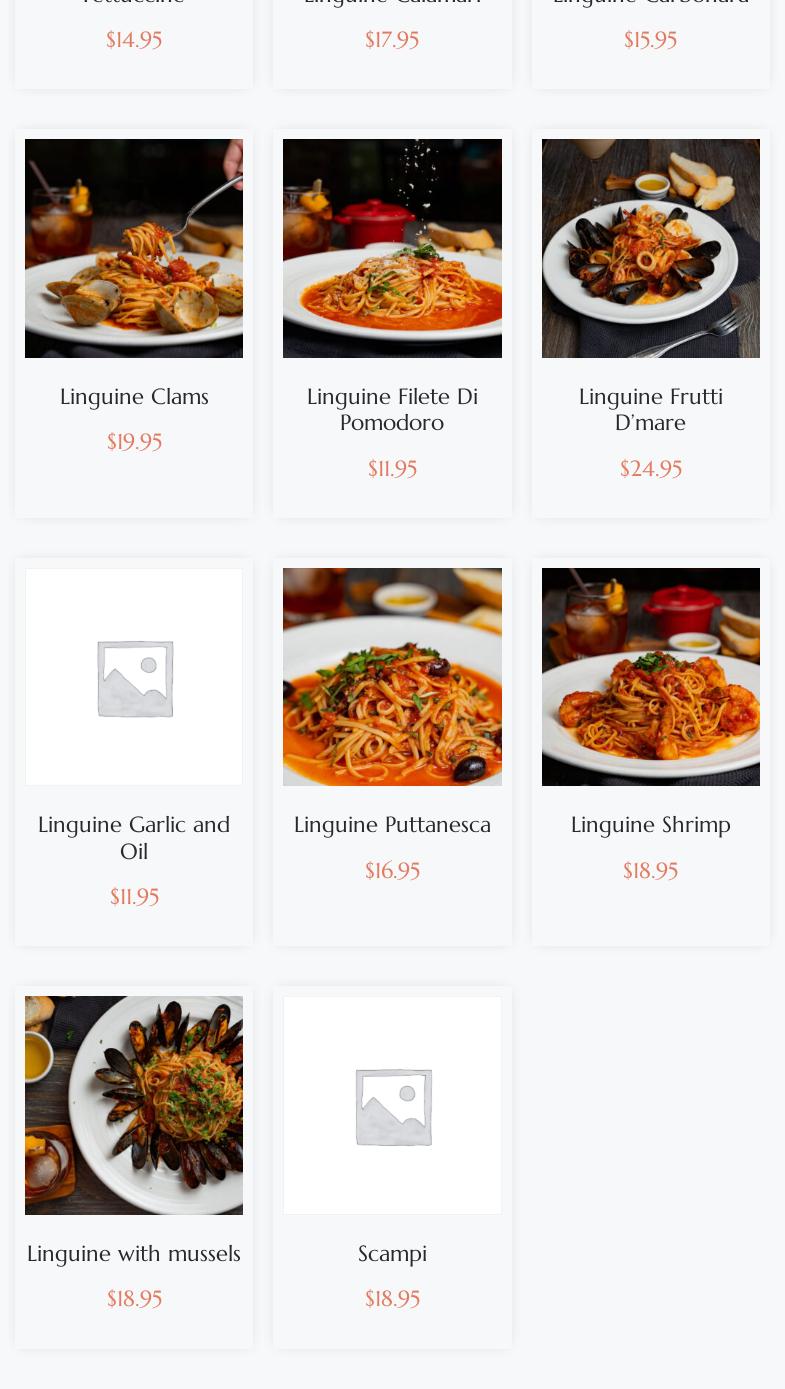
Task: View the Linguine Filete Di Pomodoro item
Action: [392, 248]
